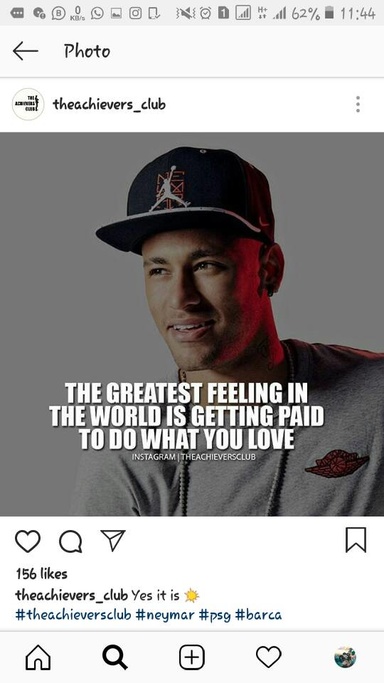The image size is (384, 683).
Task: Open the post's three-dot options menu
Action: 358,105
